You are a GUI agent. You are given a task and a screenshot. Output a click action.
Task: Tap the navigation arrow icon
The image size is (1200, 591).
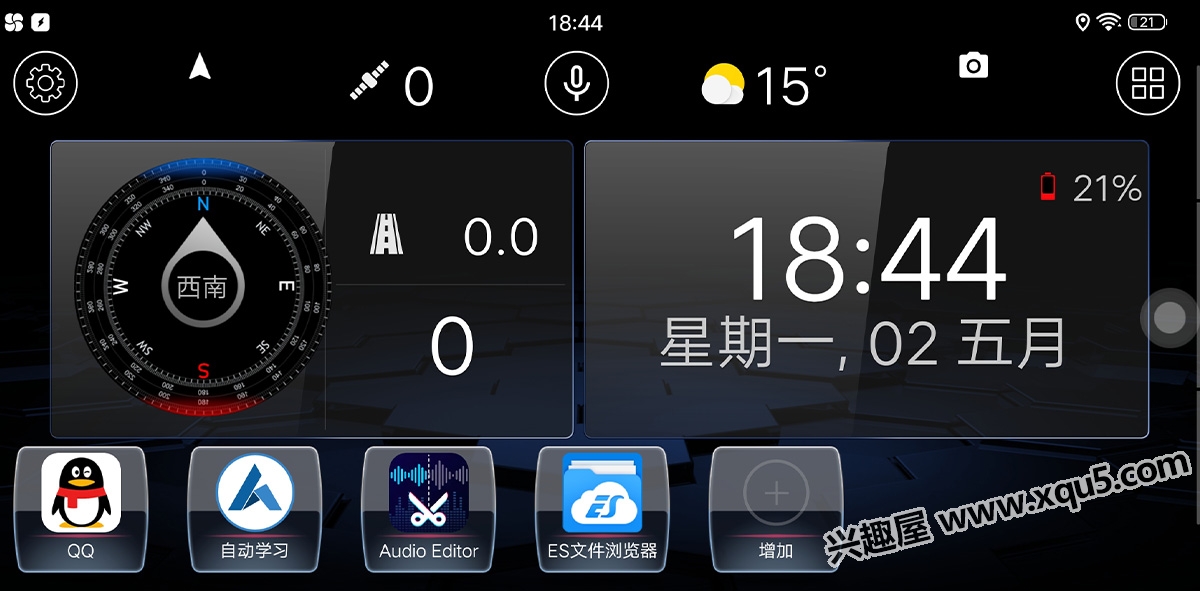(x=200, y=67)
